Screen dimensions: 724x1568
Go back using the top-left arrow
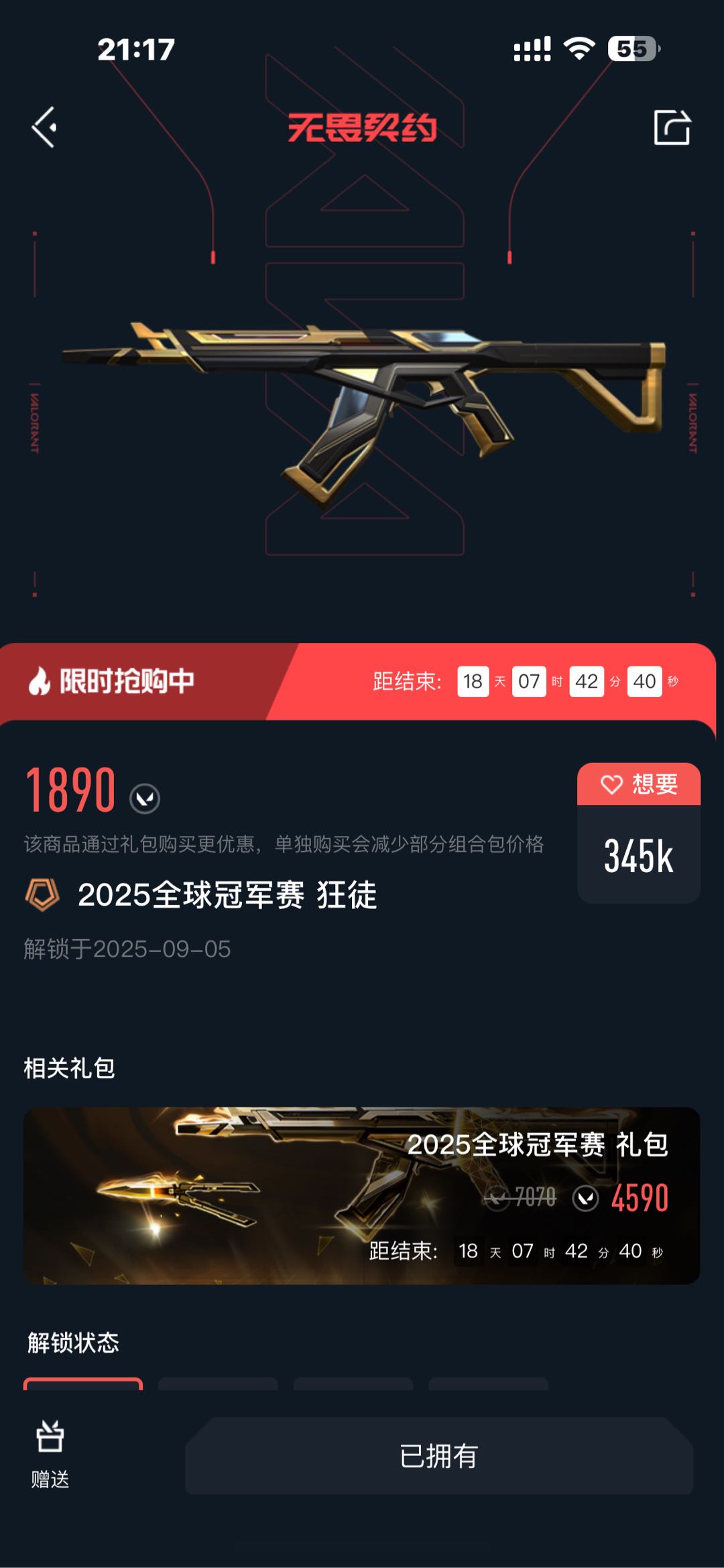pyautogui.click(x=44, y=127)
